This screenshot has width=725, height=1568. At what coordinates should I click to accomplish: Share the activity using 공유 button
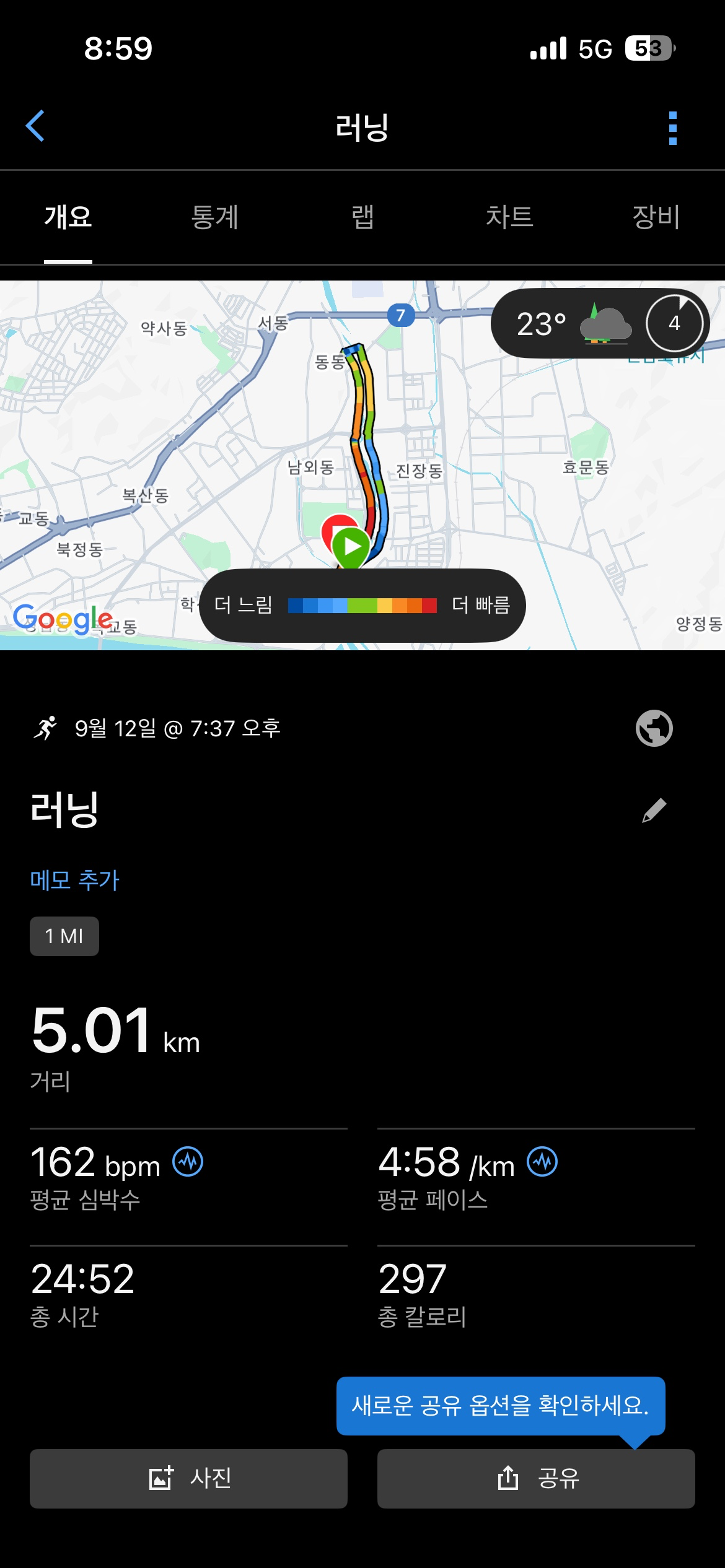coord(537,1479)
